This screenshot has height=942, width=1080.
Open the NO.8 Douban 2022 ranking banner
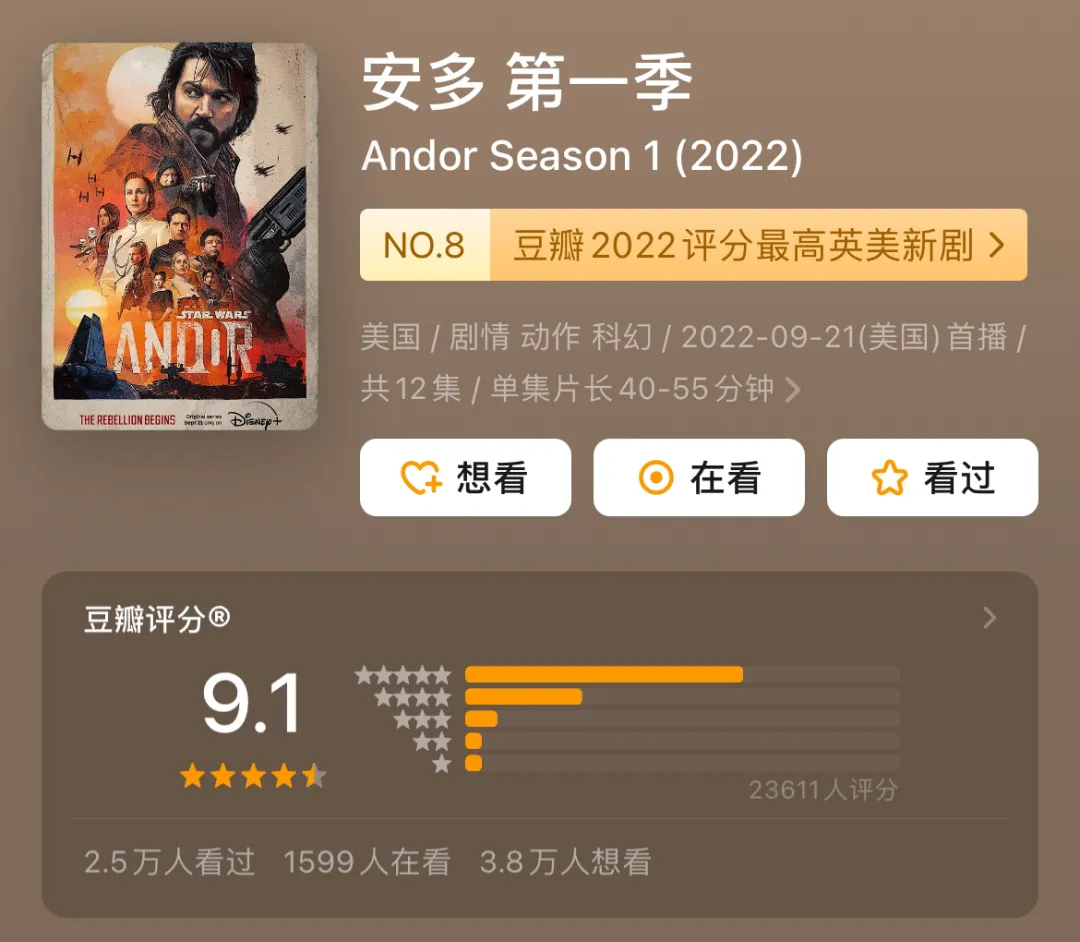coord(693,245)
